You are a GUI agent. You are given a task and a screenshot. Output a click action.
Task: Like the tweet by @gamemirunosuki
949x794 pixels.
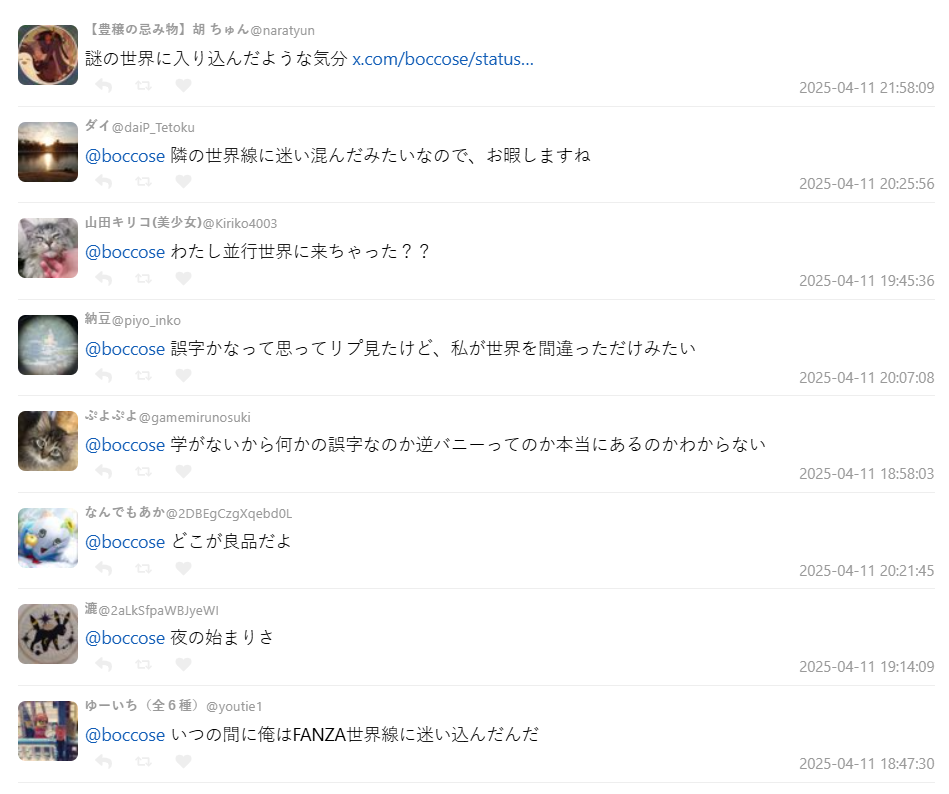tap(183, 472)
